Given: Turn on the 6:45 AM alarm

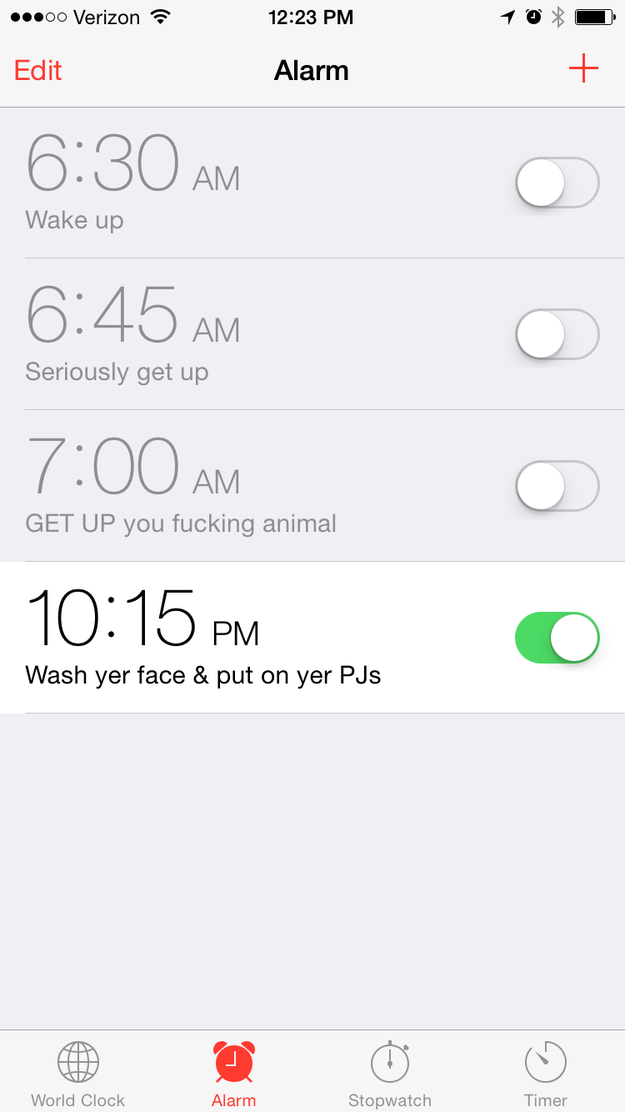Looking at the screenshot, I should point(558,334).
